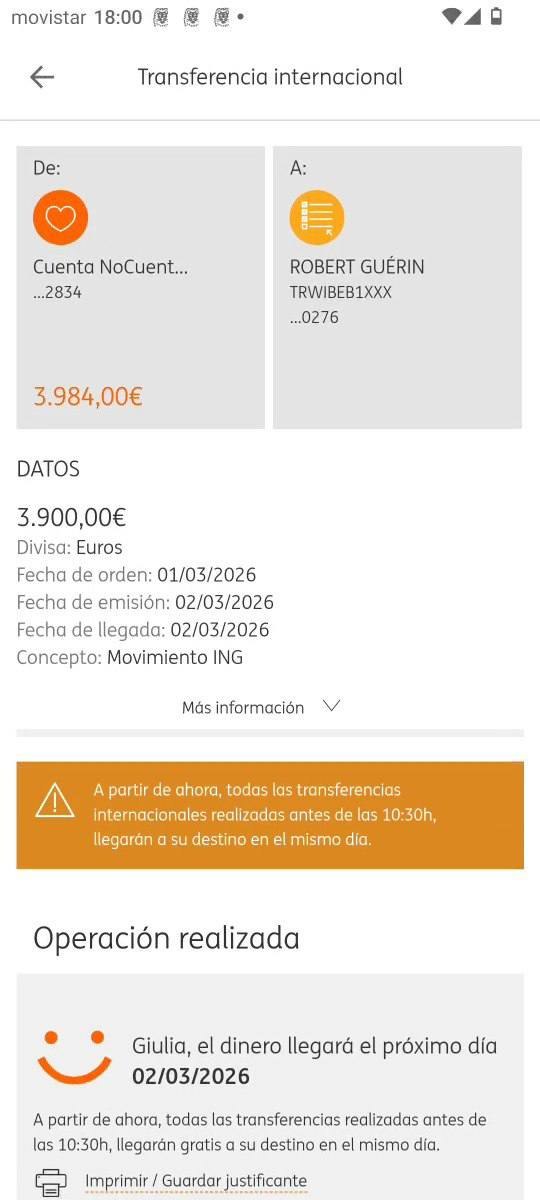Expand the Más información section
Viewport: 540px width, 1200px height.
click(261, 707)
